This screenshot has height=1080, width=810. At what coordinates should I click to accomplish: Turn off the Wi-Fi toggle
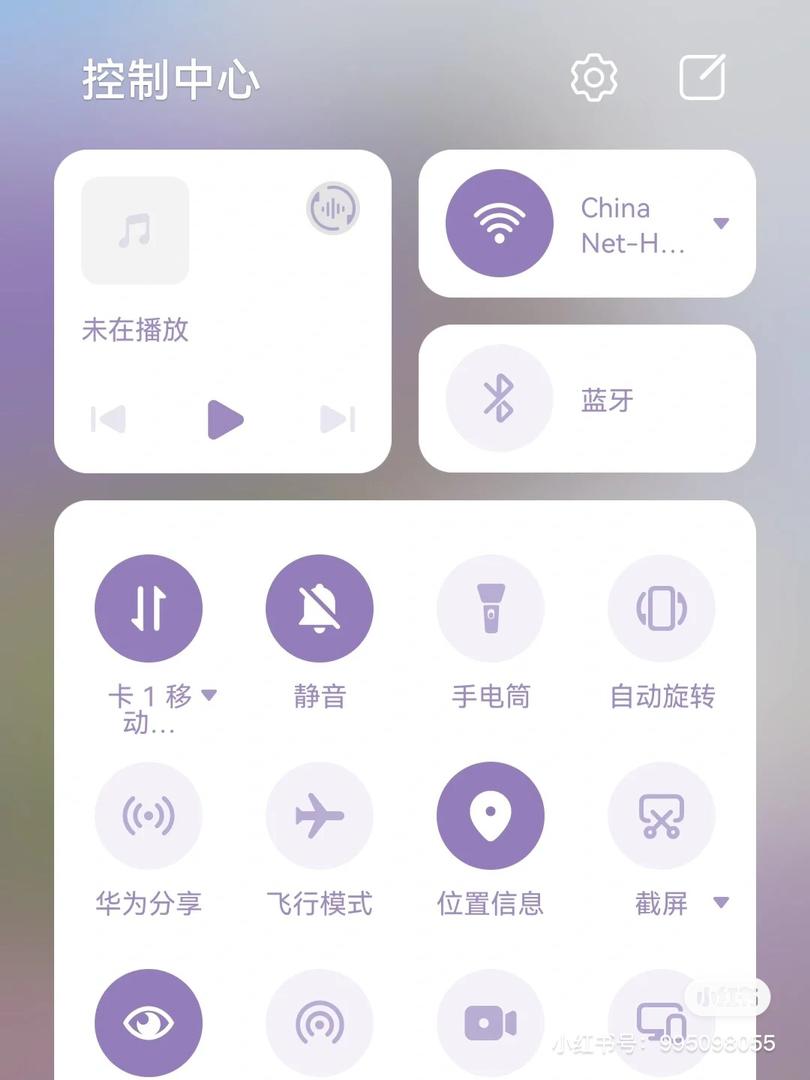(x=499, y=223)
